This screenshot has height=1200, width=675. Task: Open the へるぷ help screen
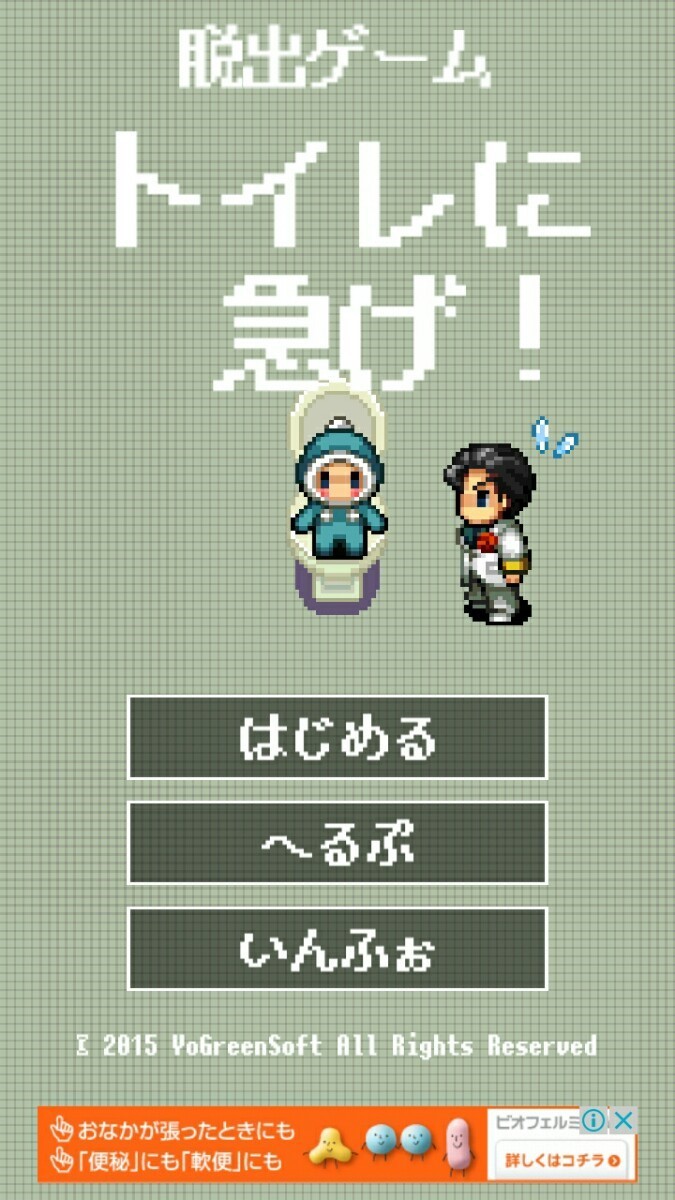[x=337, y=843]
